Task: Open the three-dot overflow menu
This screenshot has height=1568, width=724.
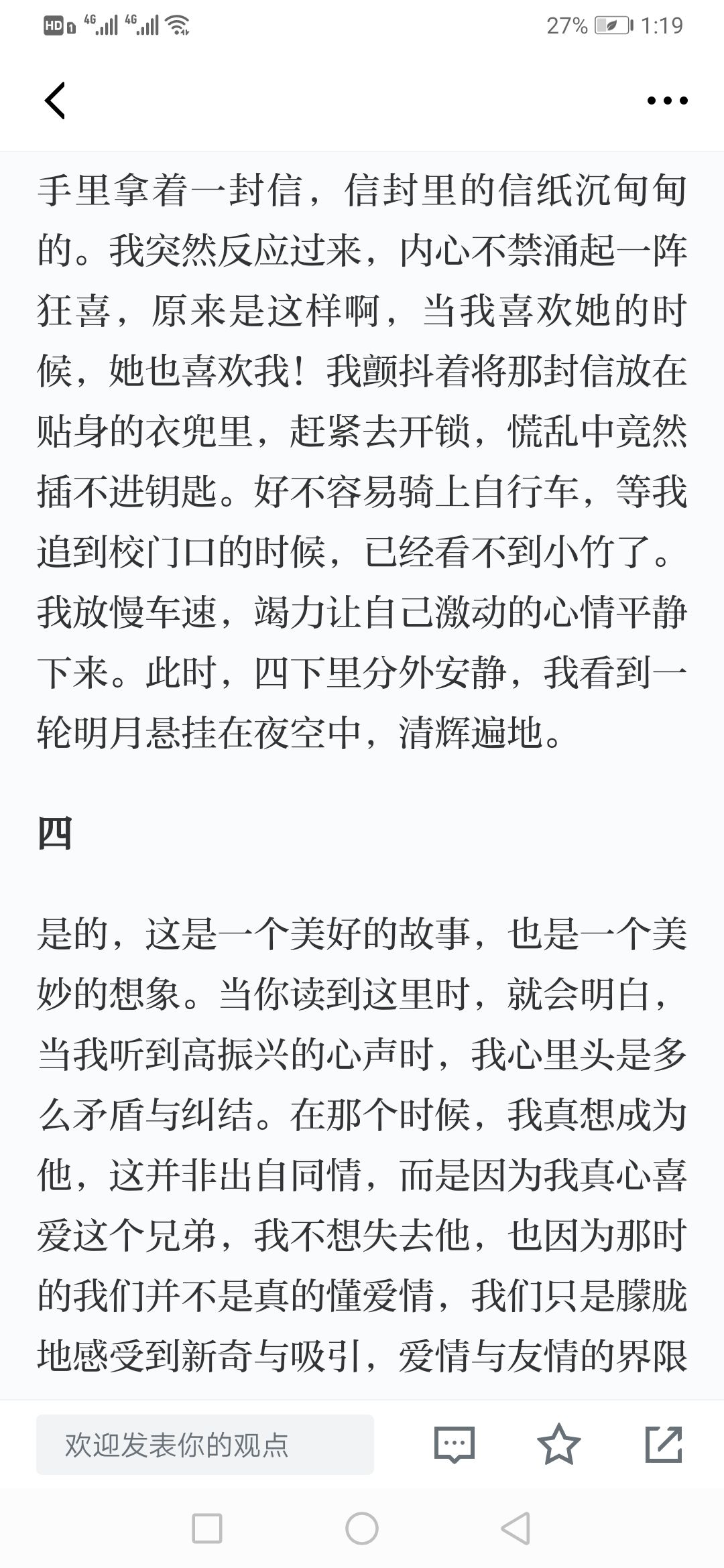Action: coord(667,101)
